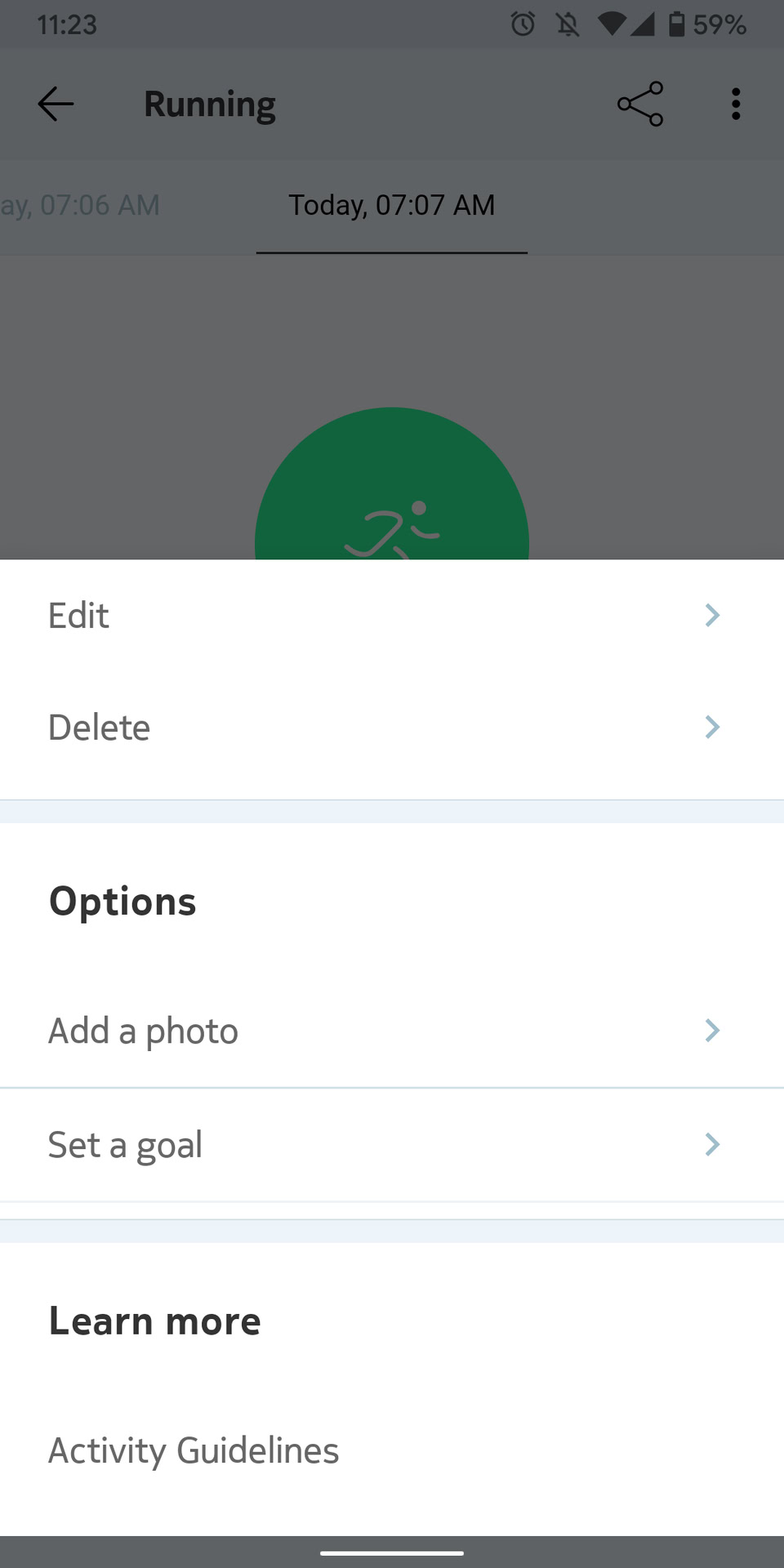Screen dimensions: 784x1568
Task: Open Edit for this running activity
Action: [392, 615]
